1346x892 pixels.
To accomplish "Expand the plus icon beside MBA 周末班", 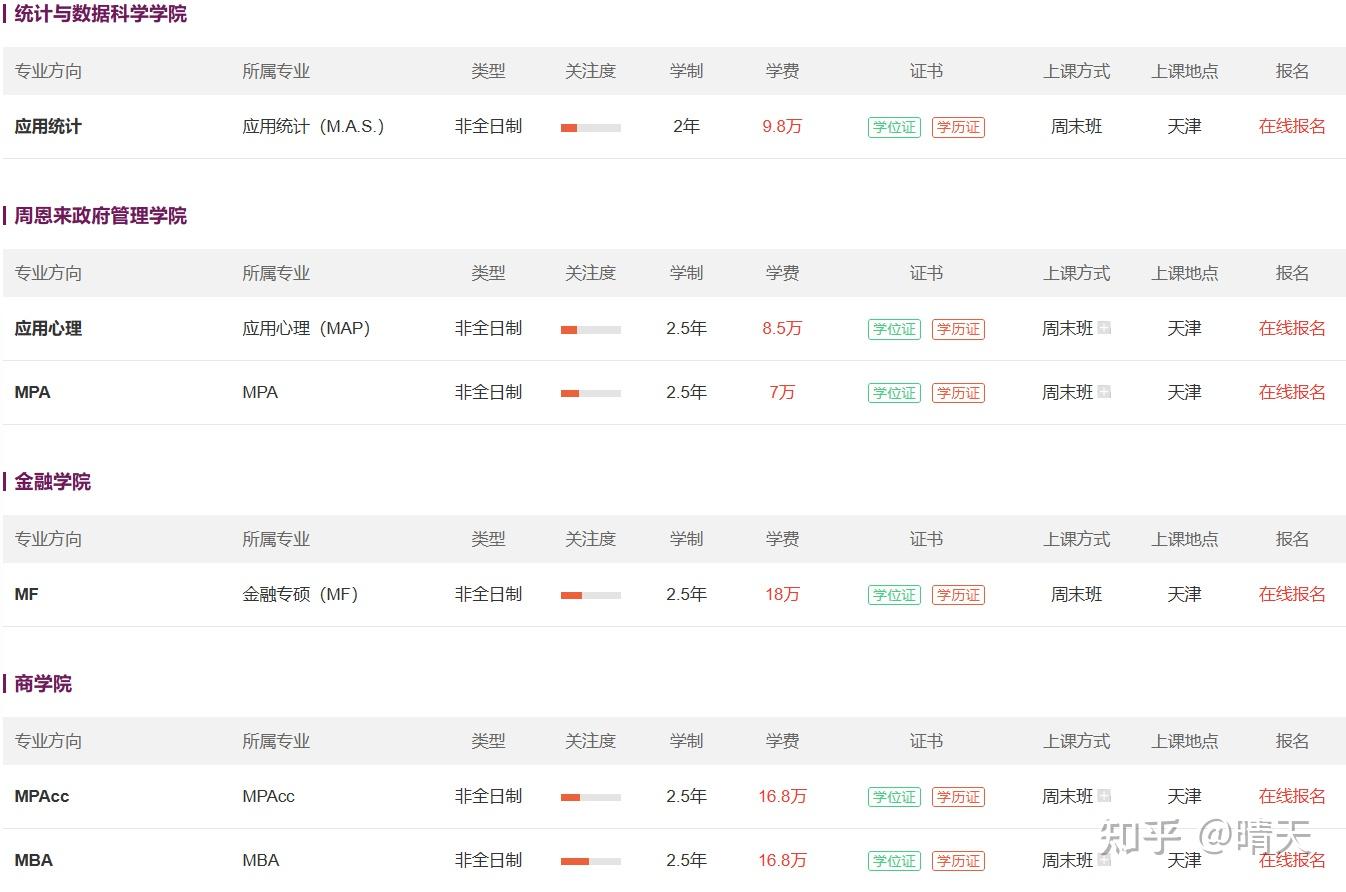I will [1104, 860].
